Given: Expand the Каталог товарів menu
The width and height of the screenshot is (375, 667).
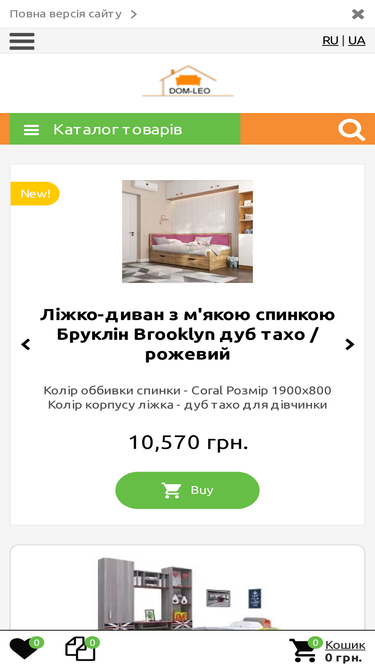Looking at the screenshot, I should (x=125, y=129).
